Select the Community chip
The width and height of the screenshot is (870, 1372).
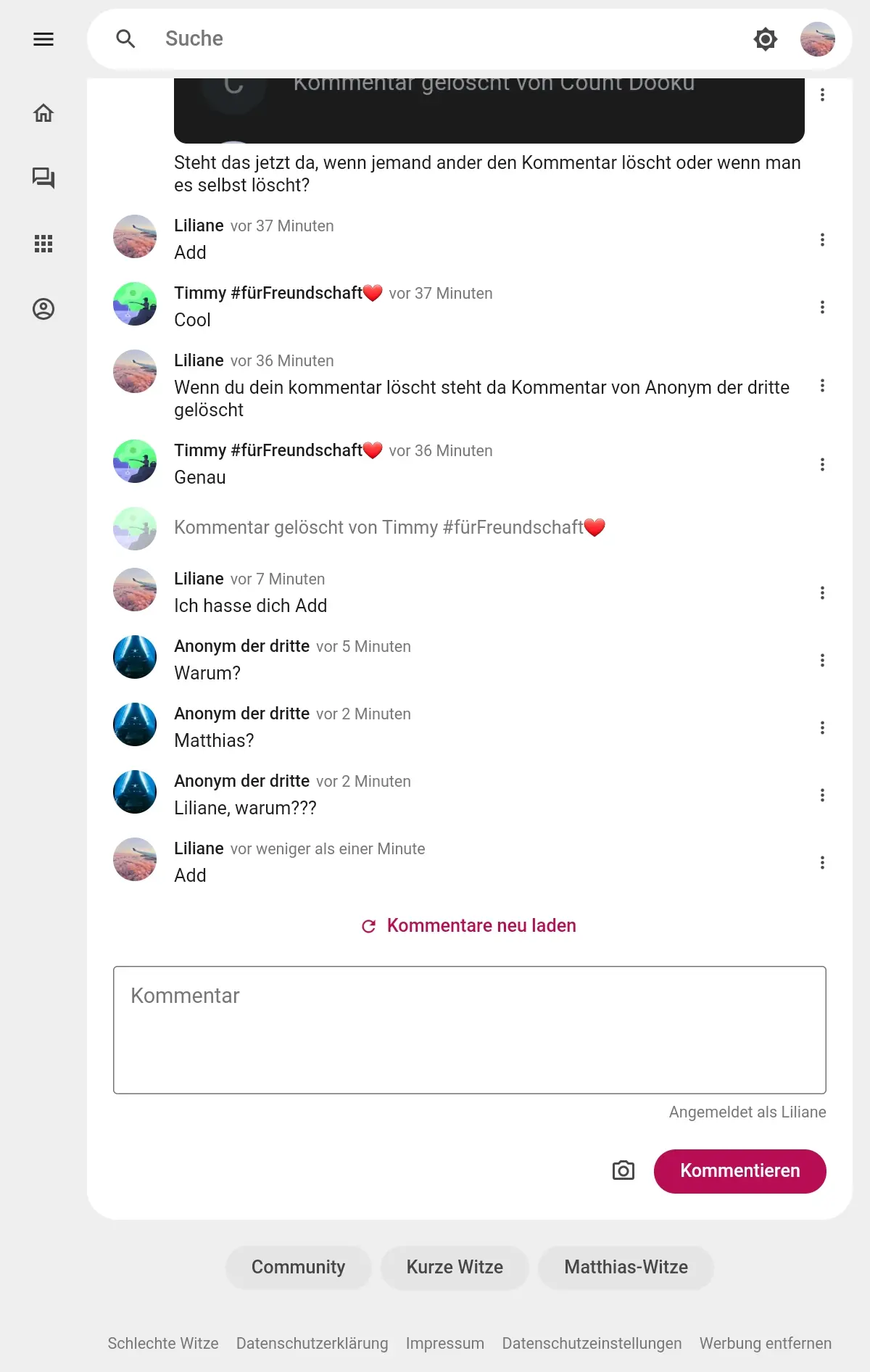pos(298,1268)
